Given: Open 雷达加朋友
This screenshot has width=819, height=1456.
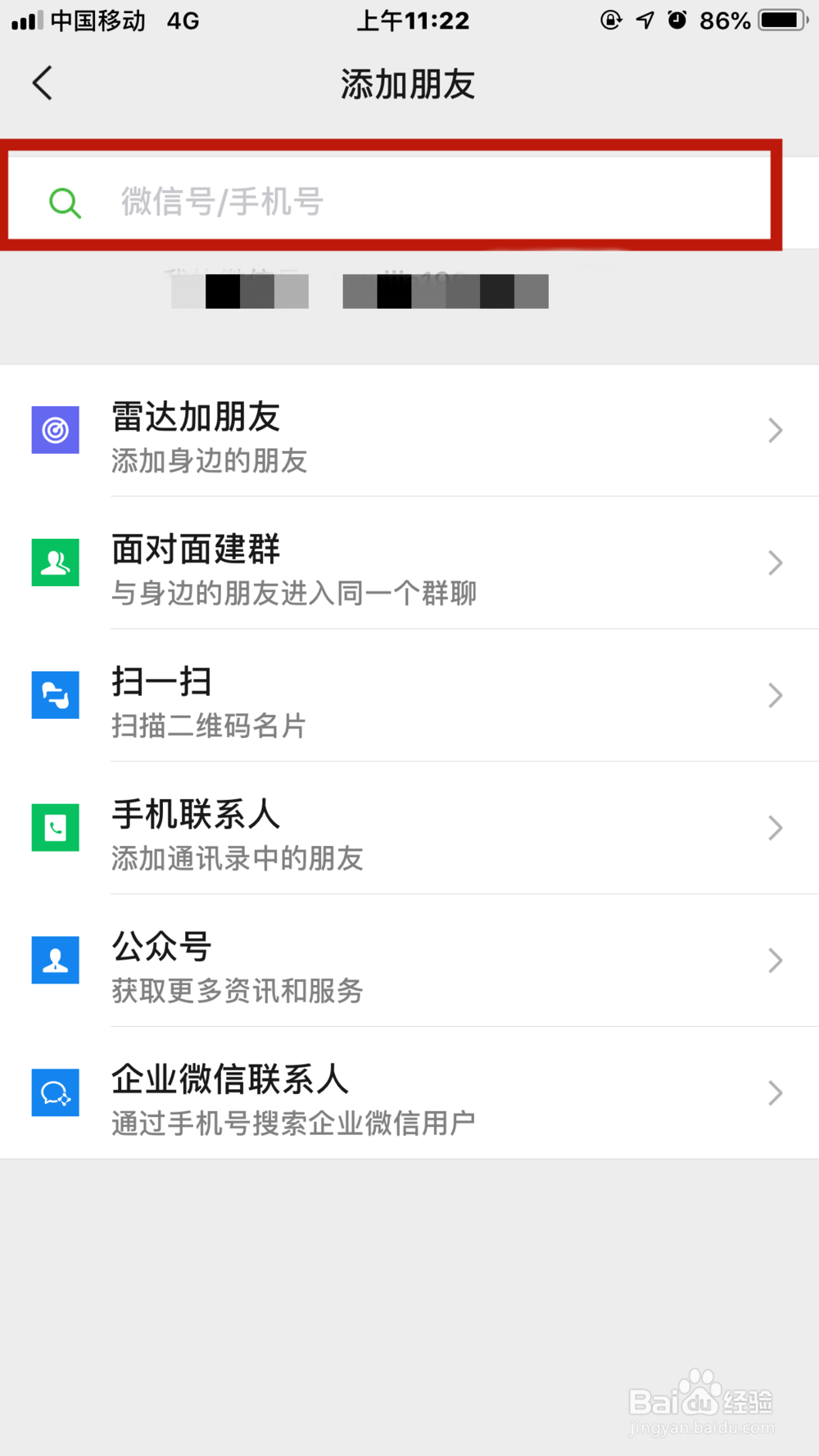Looking at the screenshot, I should (x=409, y=431).
